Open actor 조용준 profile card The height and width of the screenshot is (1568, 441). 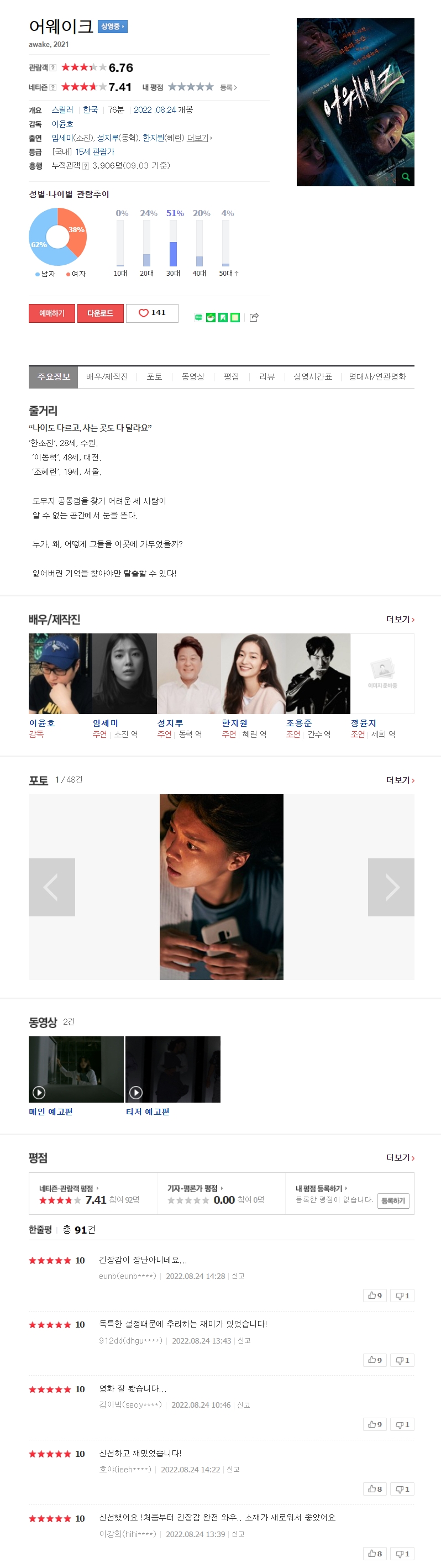(x=318, y=674)
